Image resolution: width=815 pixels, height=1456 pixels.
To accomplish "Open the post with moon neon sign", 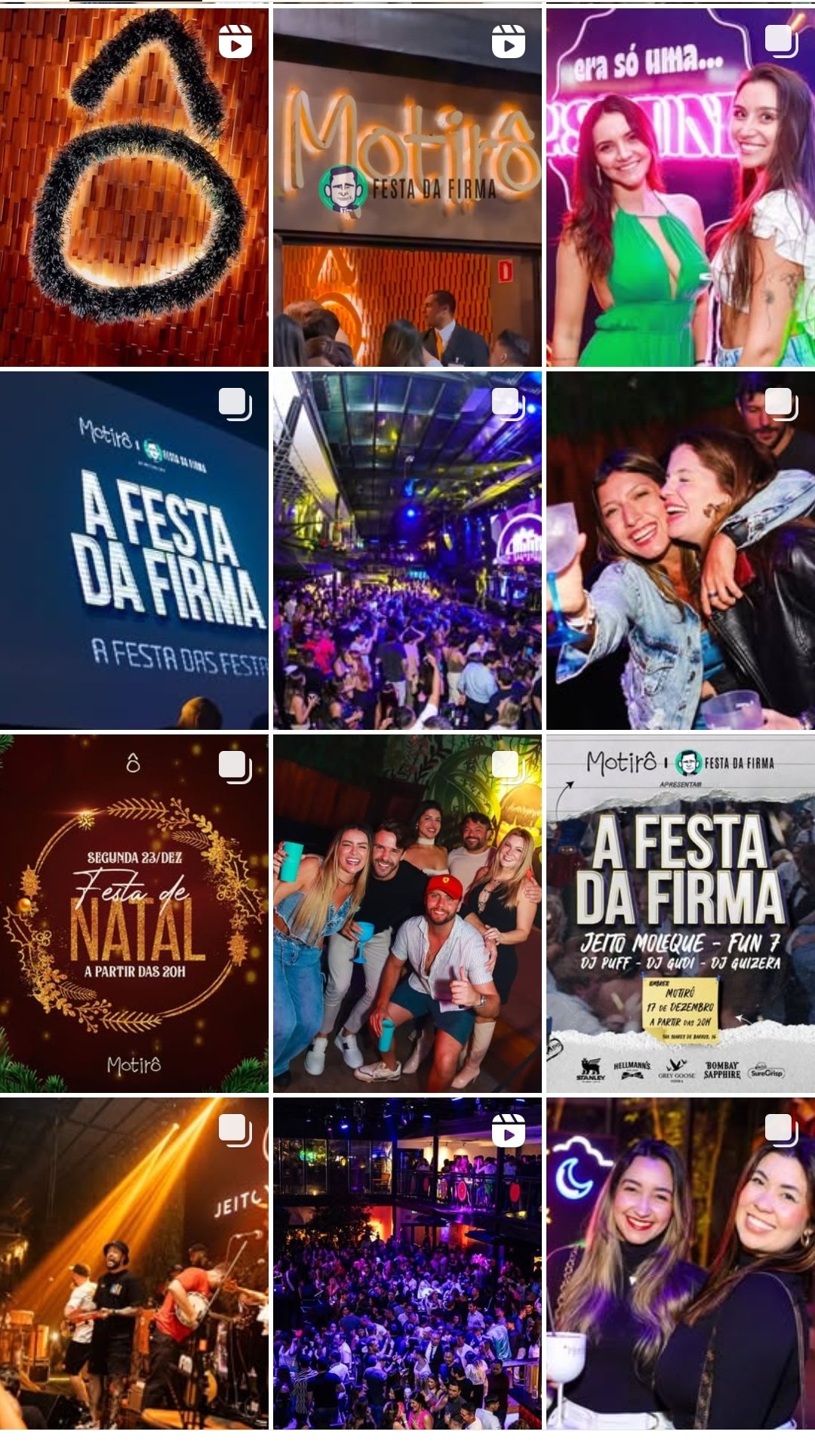I will 680,1263.
